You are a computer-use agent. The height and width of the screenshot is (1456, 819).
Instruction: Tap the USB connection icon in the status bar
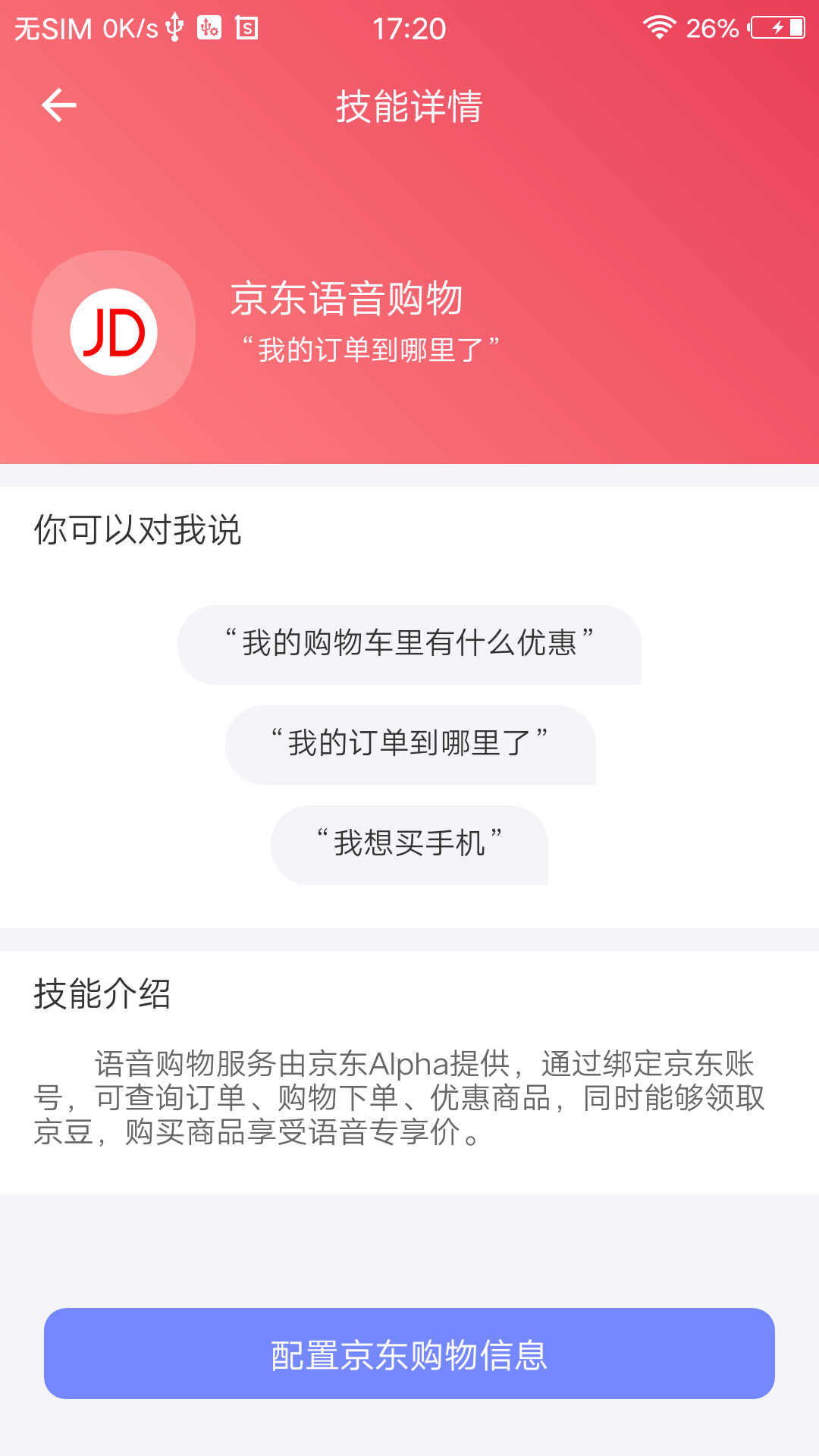pos(176,25)
